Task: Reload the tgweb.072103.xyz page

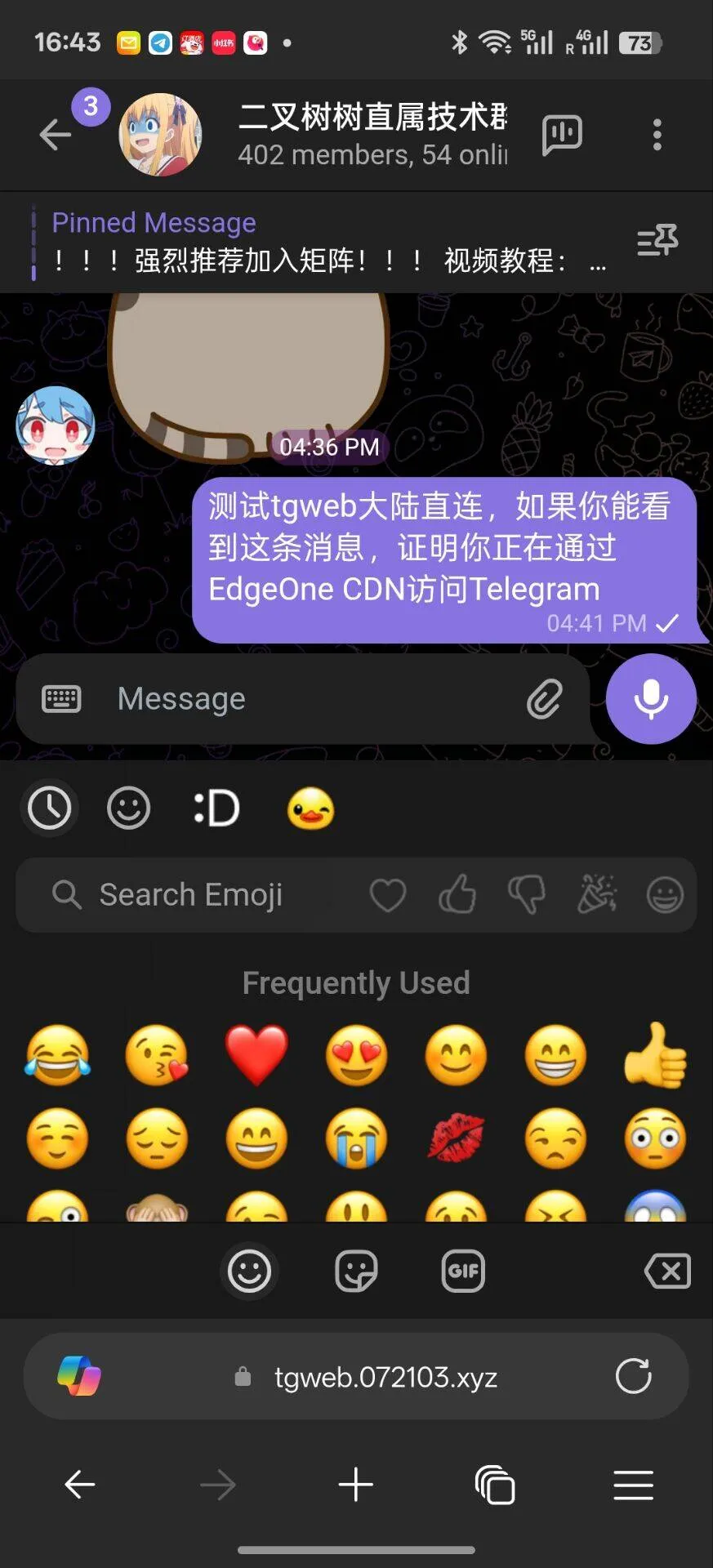Action: coord(633,1376)
